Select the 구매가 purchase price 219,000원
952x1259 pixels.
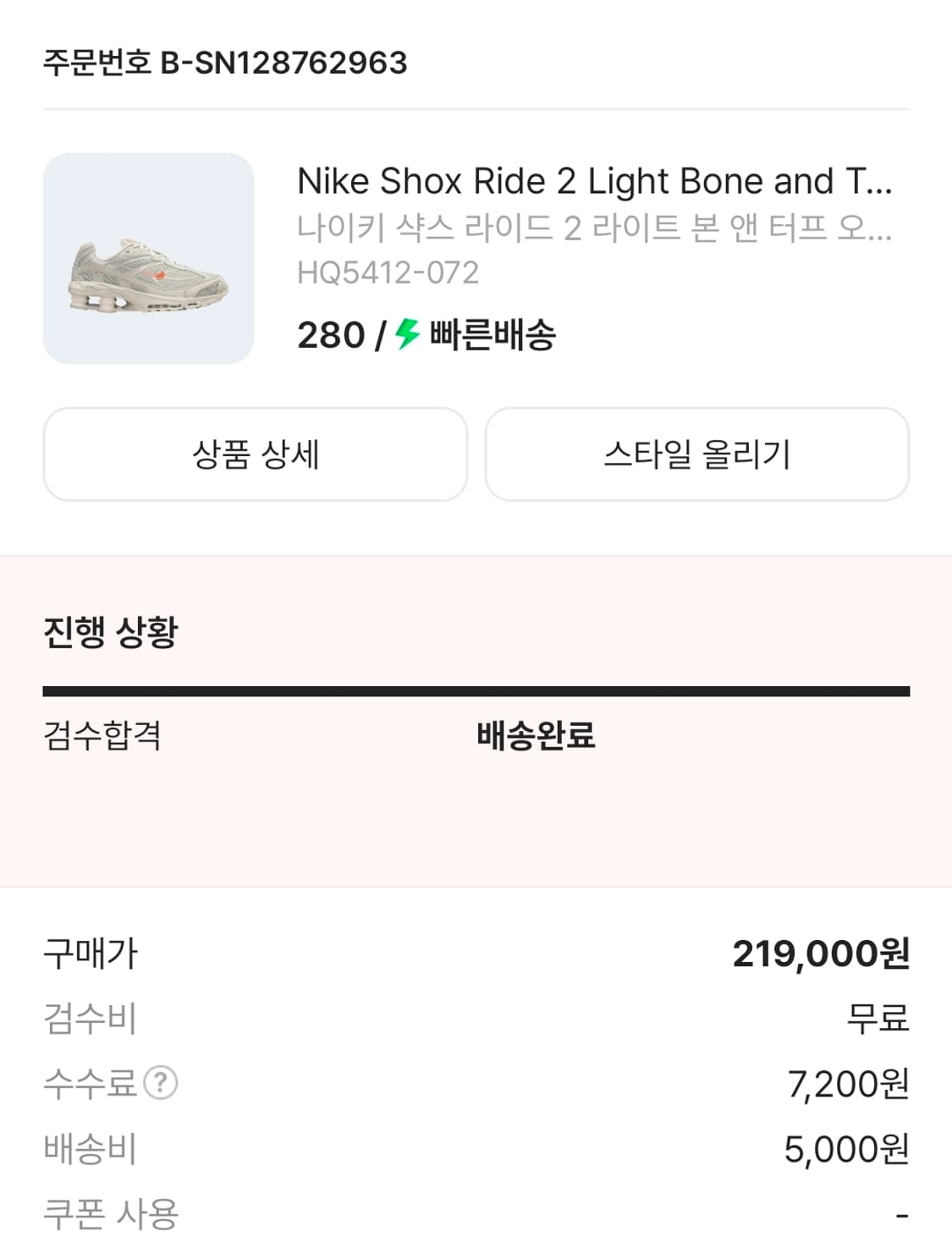click(818, 954)
